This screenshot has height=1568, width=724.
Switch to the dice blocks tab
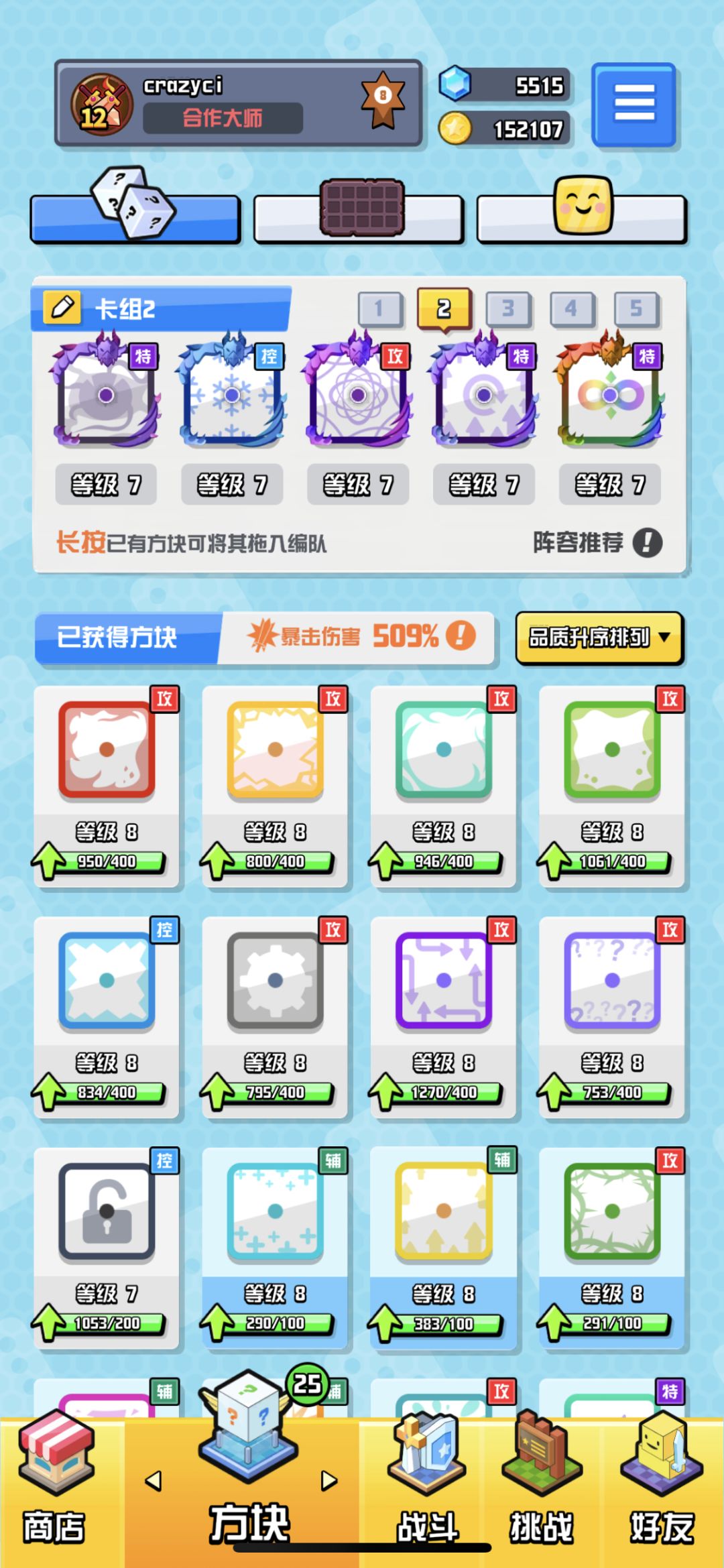[x=135, y=208]
